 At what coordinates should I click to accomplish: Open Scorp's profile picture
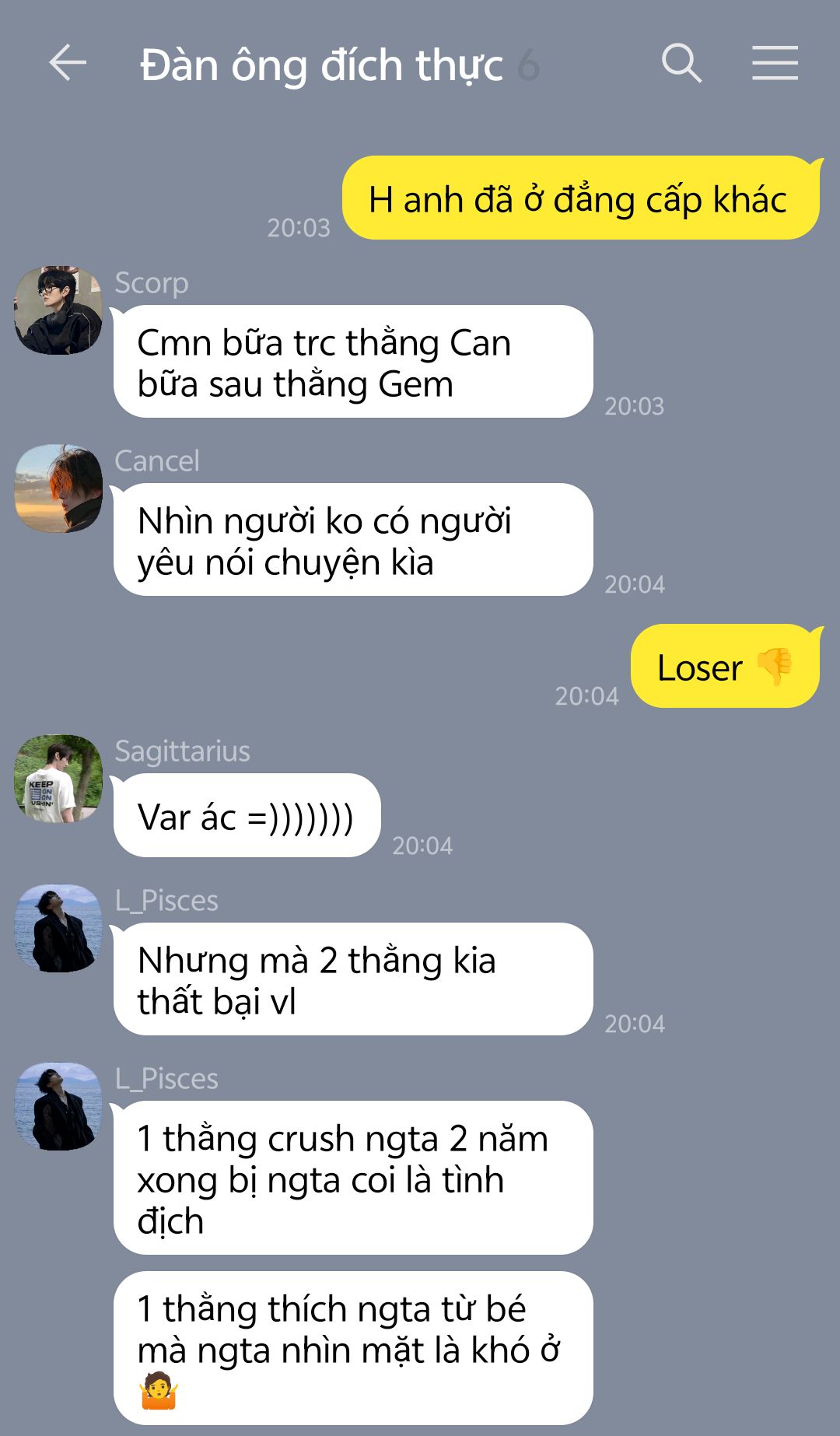[x=58, y=310]
